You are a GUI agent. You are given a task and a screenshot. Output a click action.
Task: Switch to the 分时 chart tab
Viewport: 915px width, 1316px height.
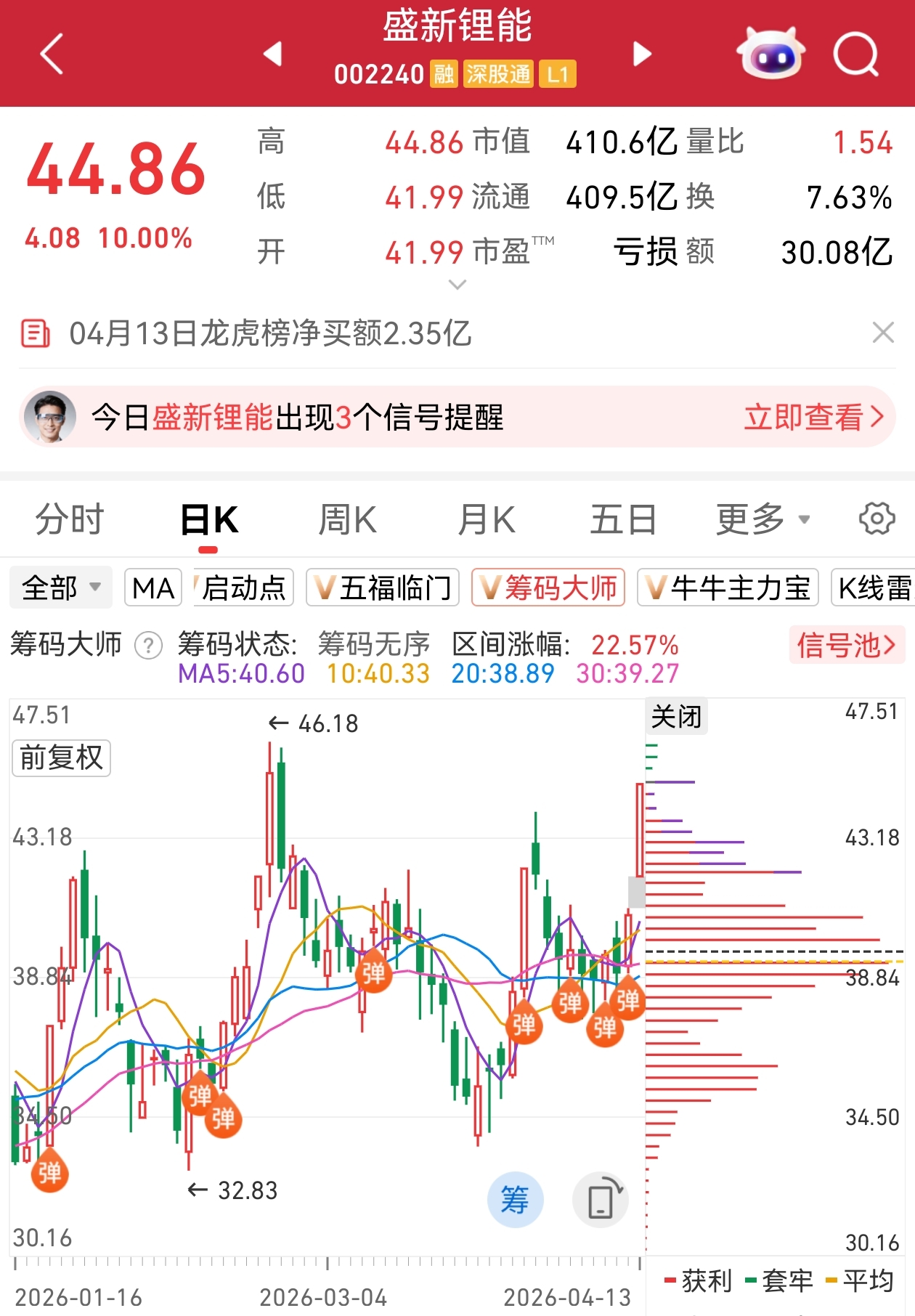click(x=70, y=520)
